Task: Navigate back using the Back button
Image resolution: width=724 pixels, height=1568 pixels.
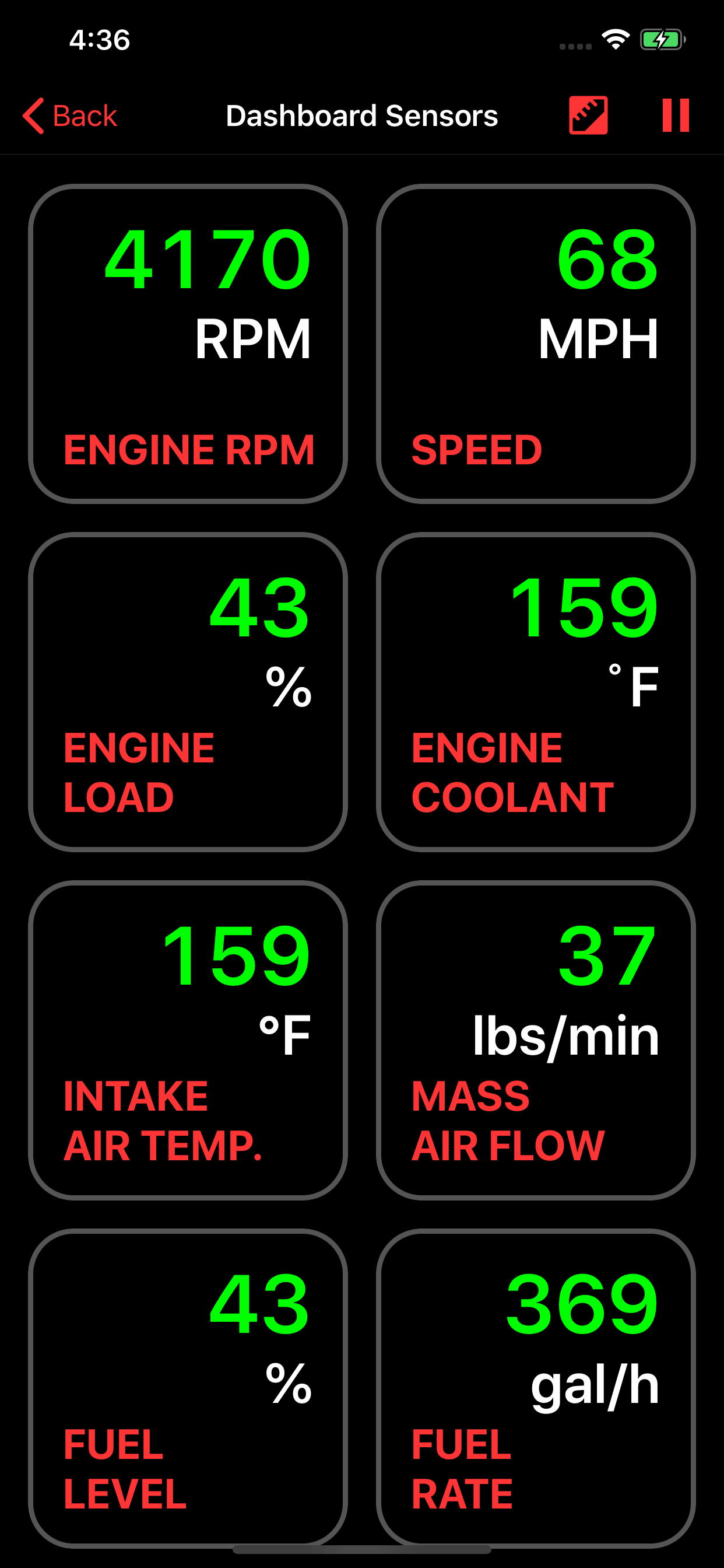Action: point(70,114)
